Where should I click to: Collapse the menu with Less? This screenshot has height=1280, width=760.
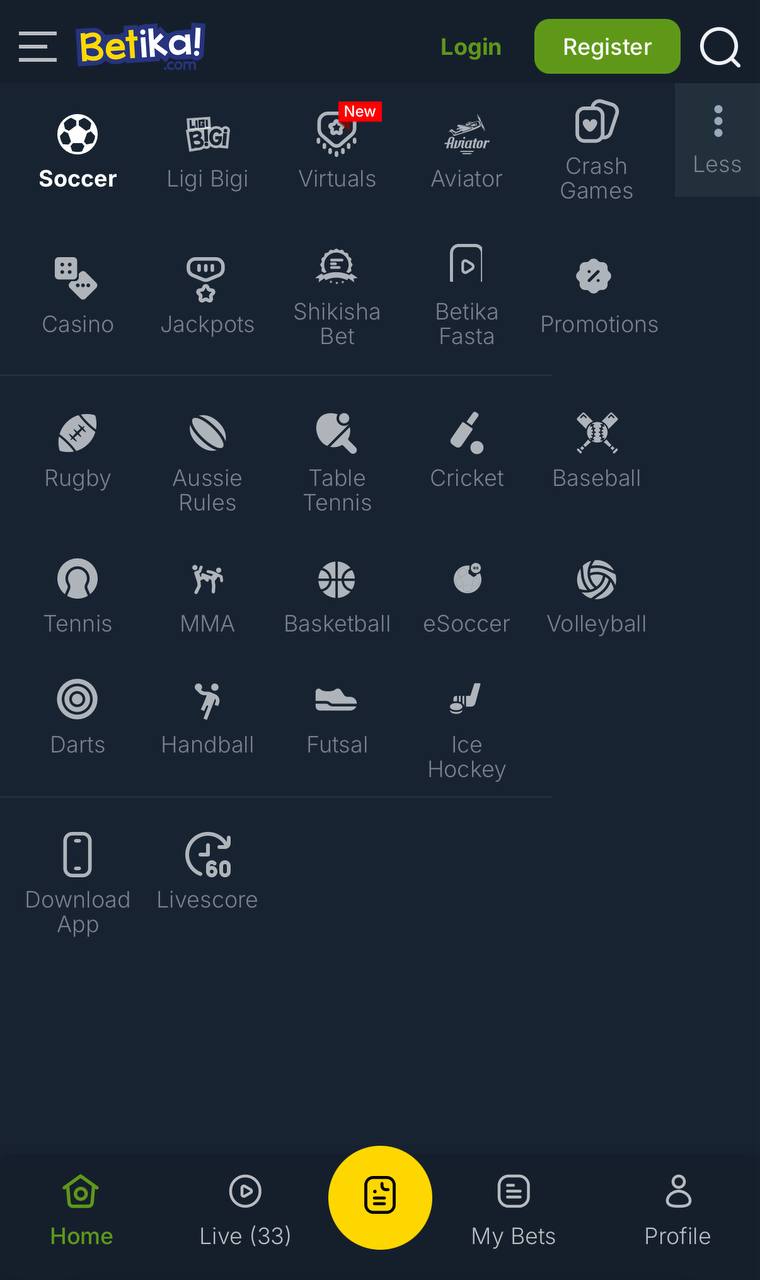717,140
